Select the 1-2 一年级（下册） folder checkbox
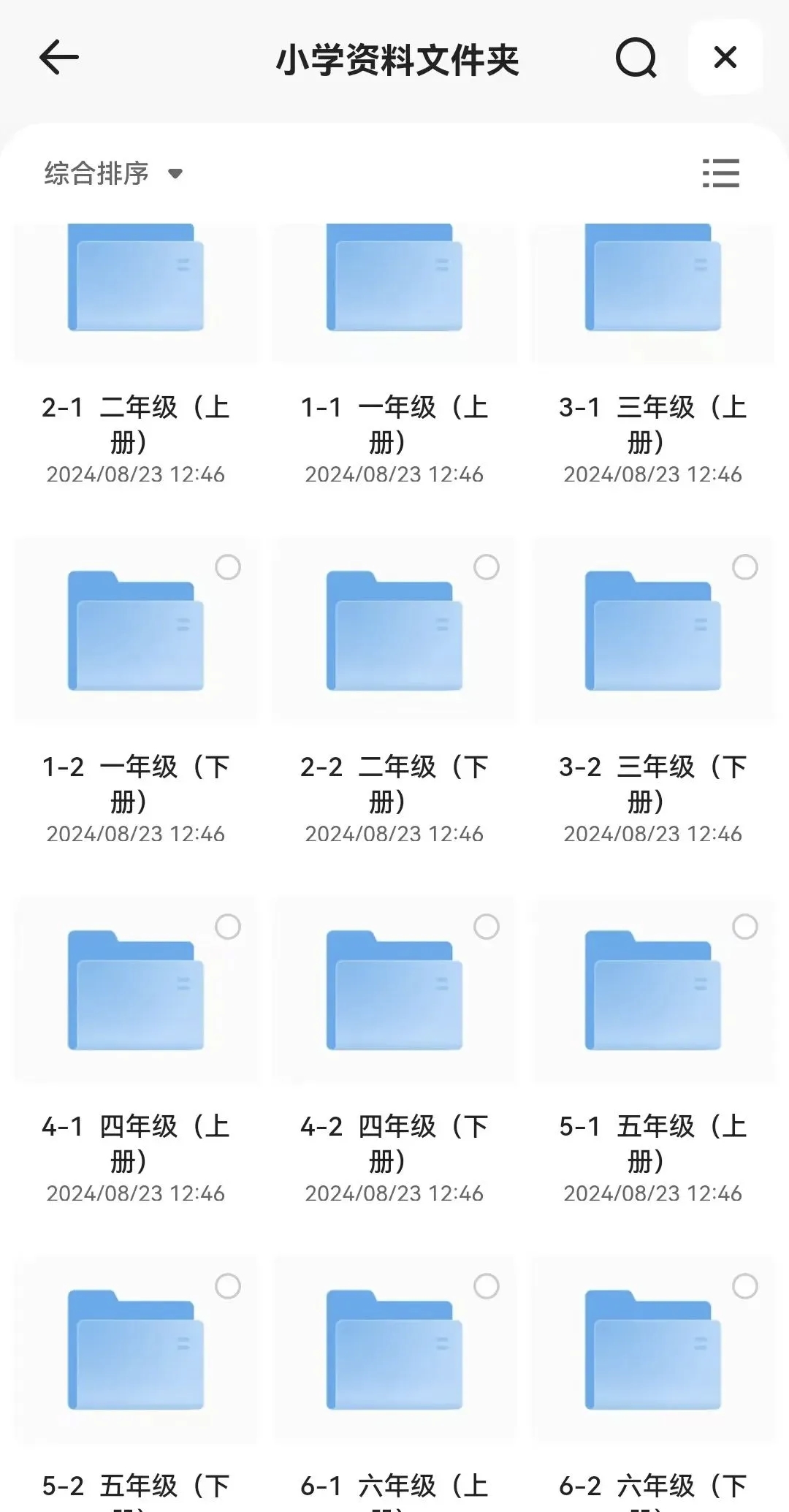 228,567
